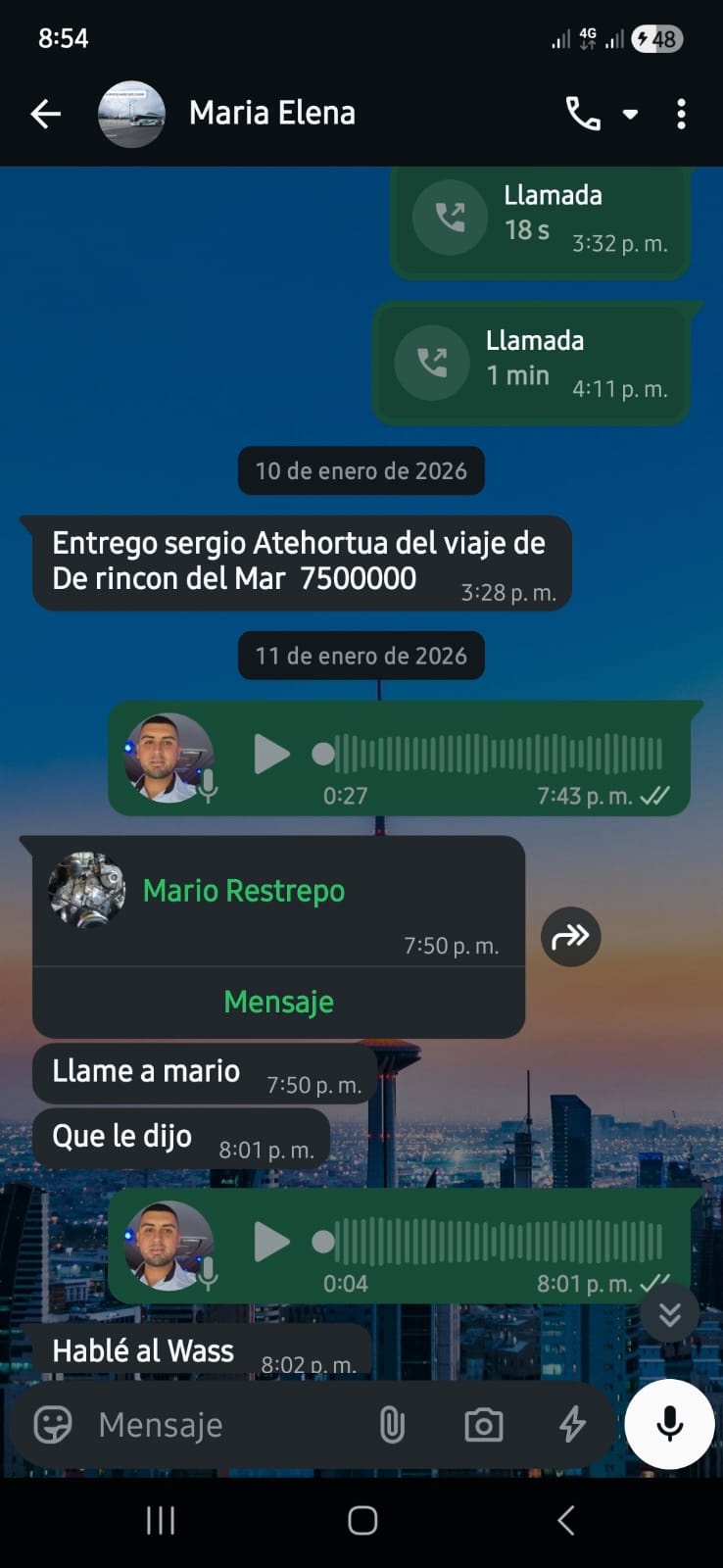Open the Mario Restrepo contact card
This screenshot has height=1568, width=723.
(243, 891)
